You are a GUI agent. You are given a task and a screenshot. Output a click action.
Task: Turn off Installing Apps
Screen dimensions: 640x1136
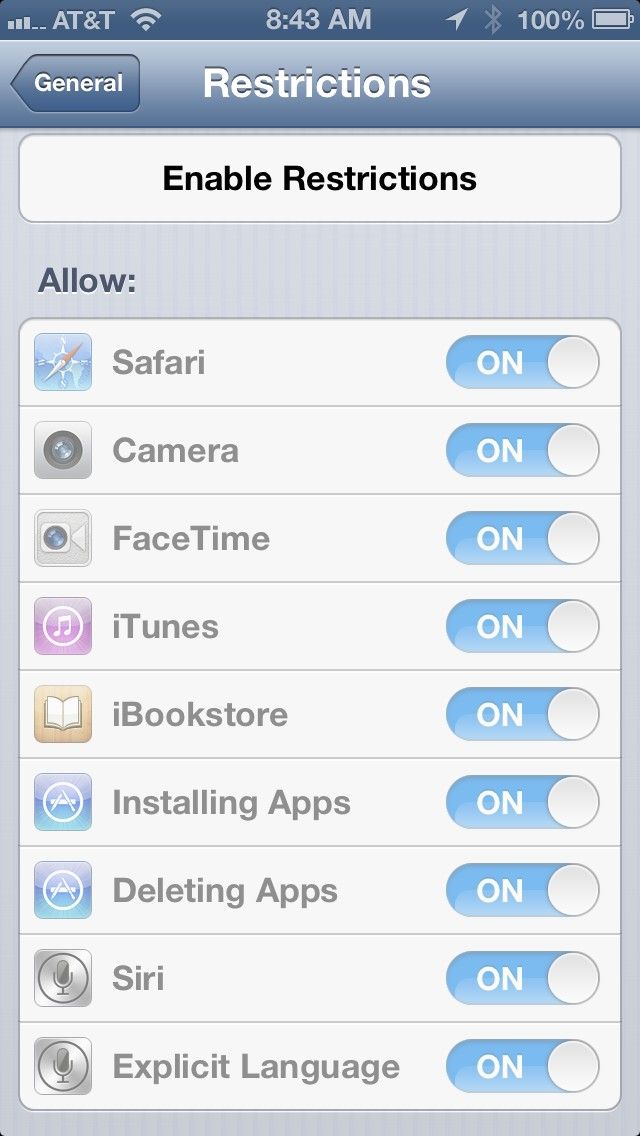coord(523,802)
